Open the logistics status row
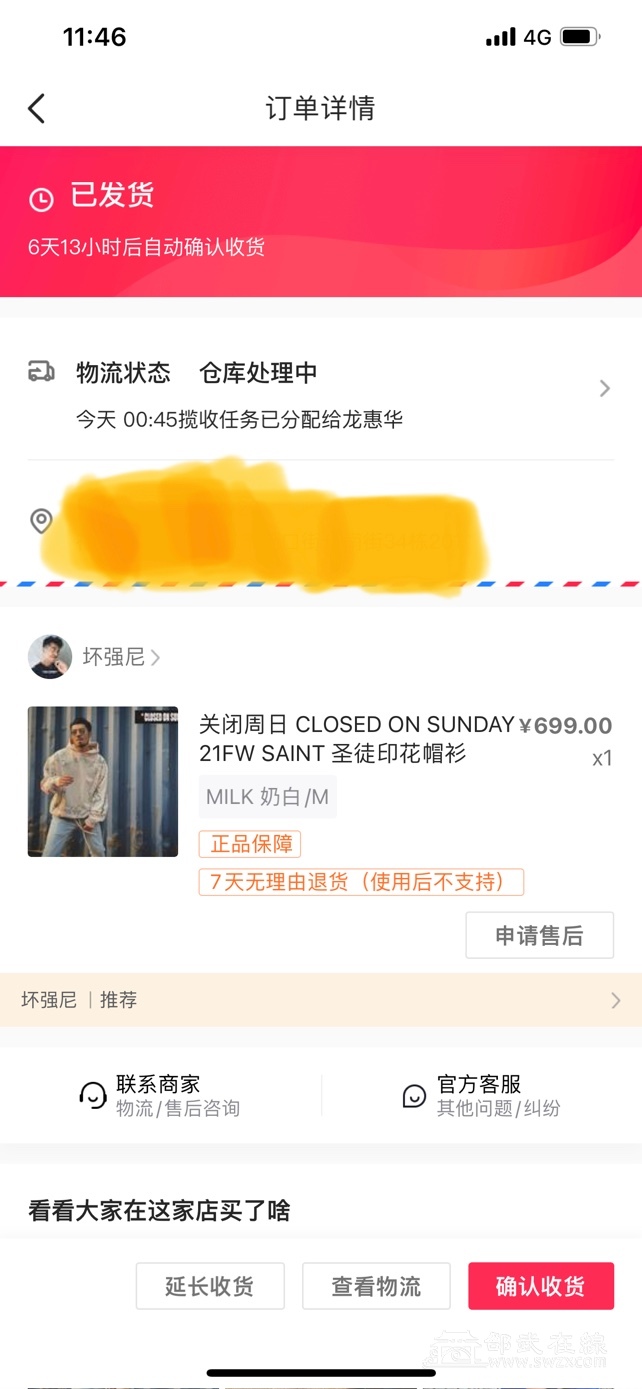Image resolution: width=642 pixels, height=1389 pixels. click(x=320, y=390)
